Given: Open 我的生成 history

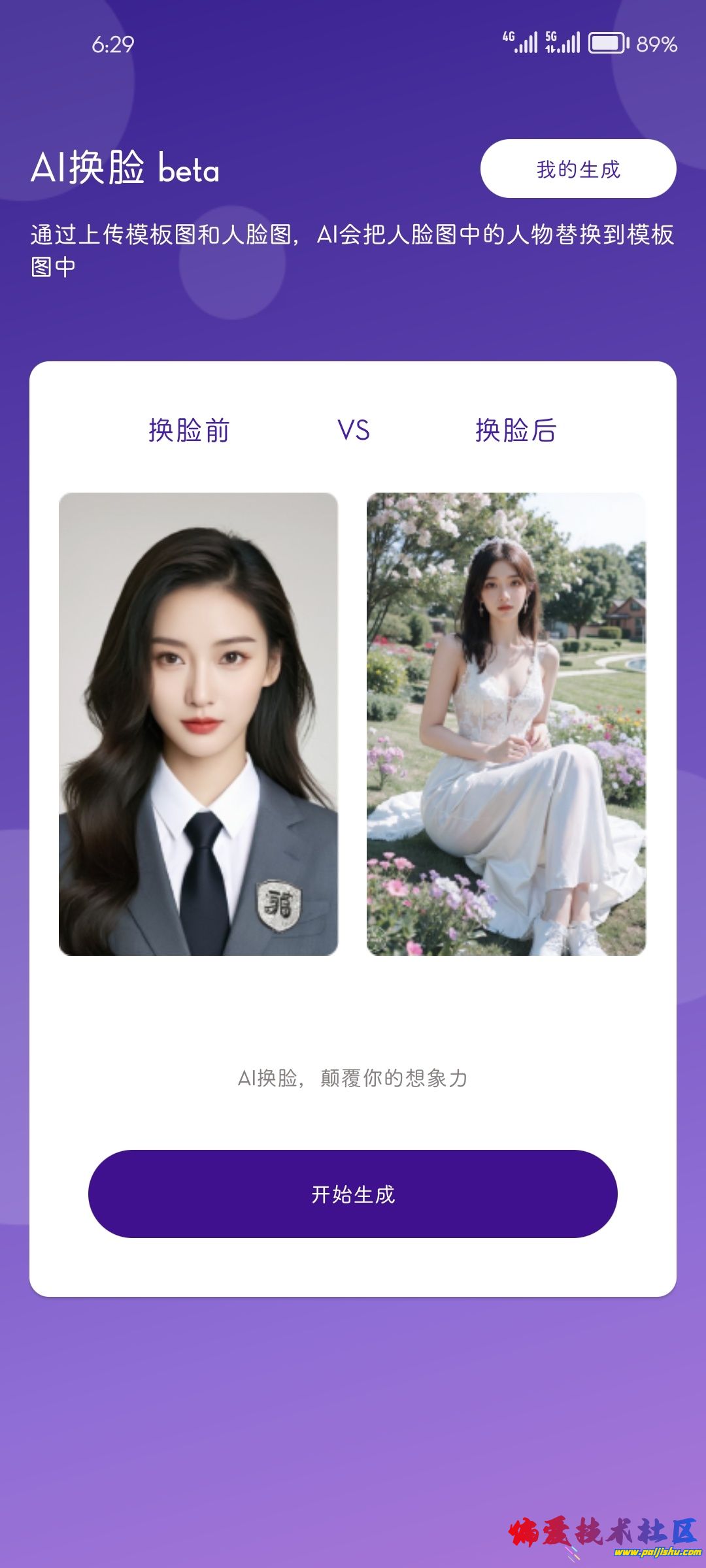Looking at the screenshot, I should click(x=578, y=169).
